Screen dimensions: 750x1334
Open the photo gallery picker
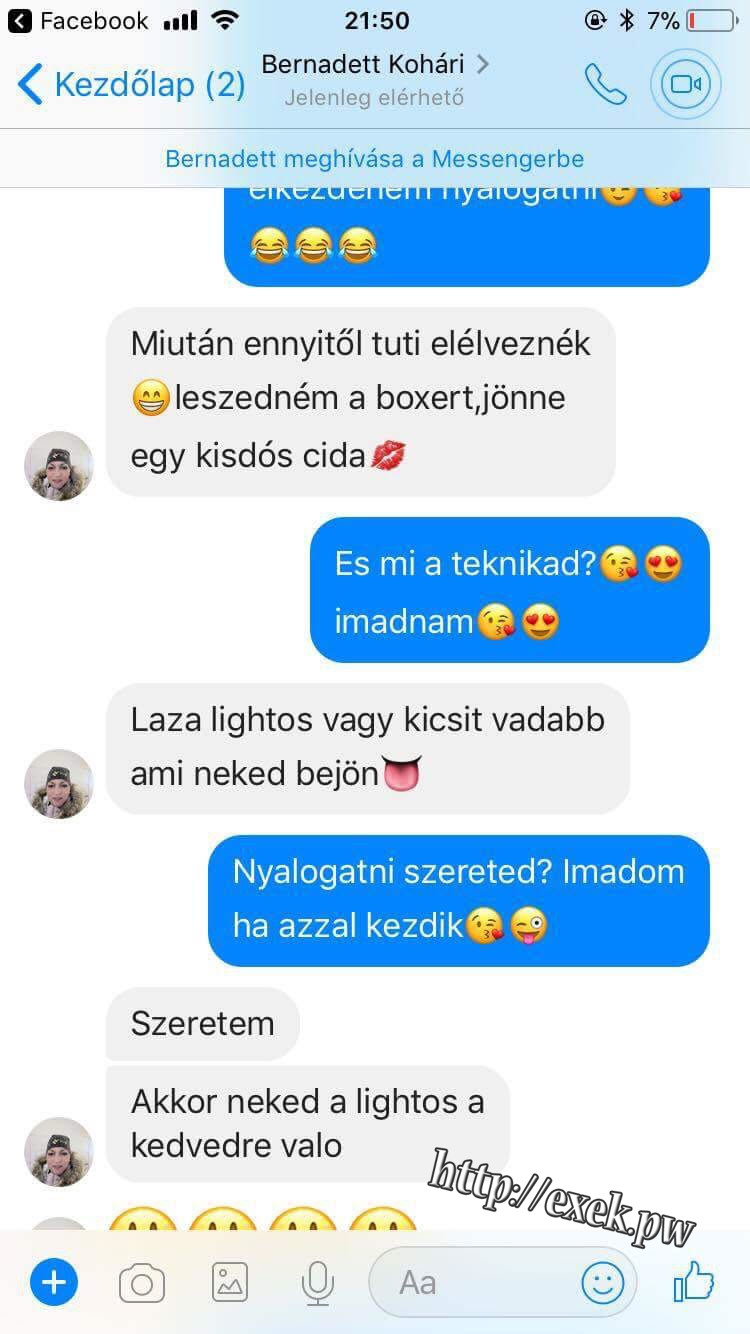click(230, 1282)
